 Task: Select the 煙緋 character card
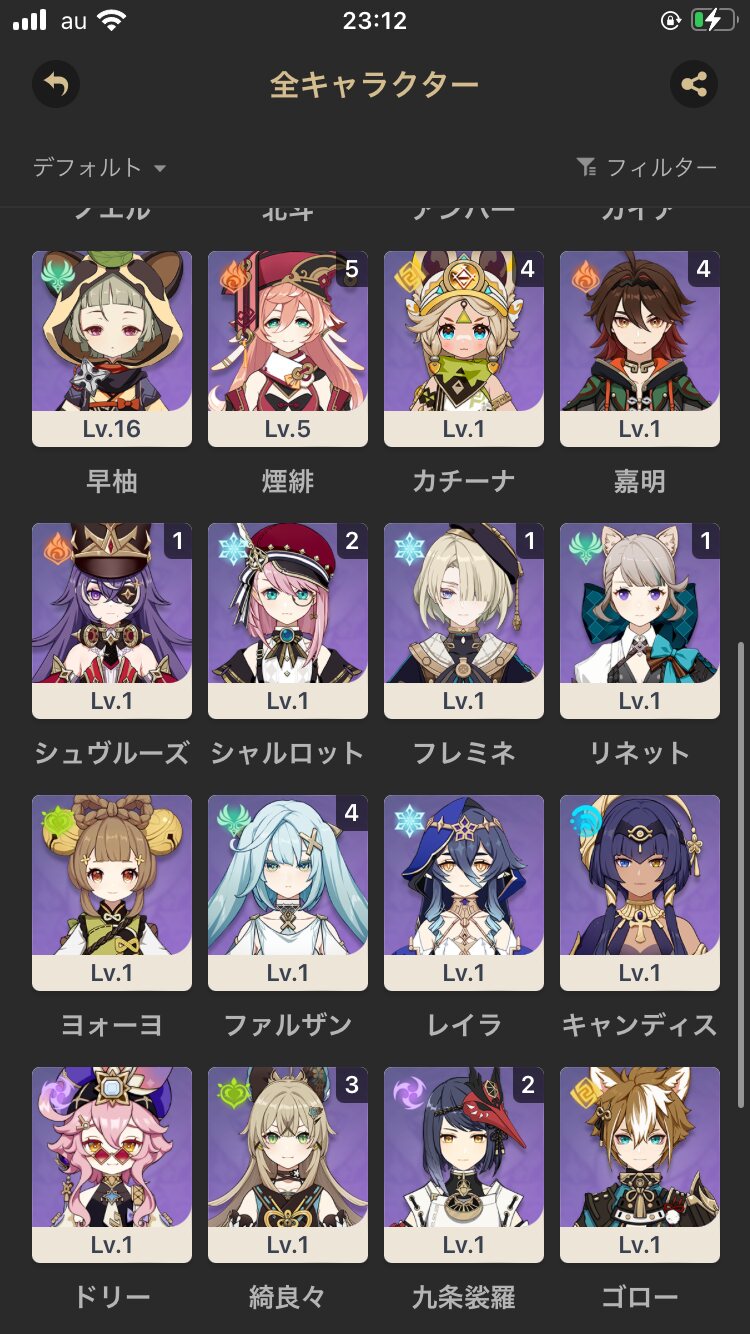click(x=288, y=348)
